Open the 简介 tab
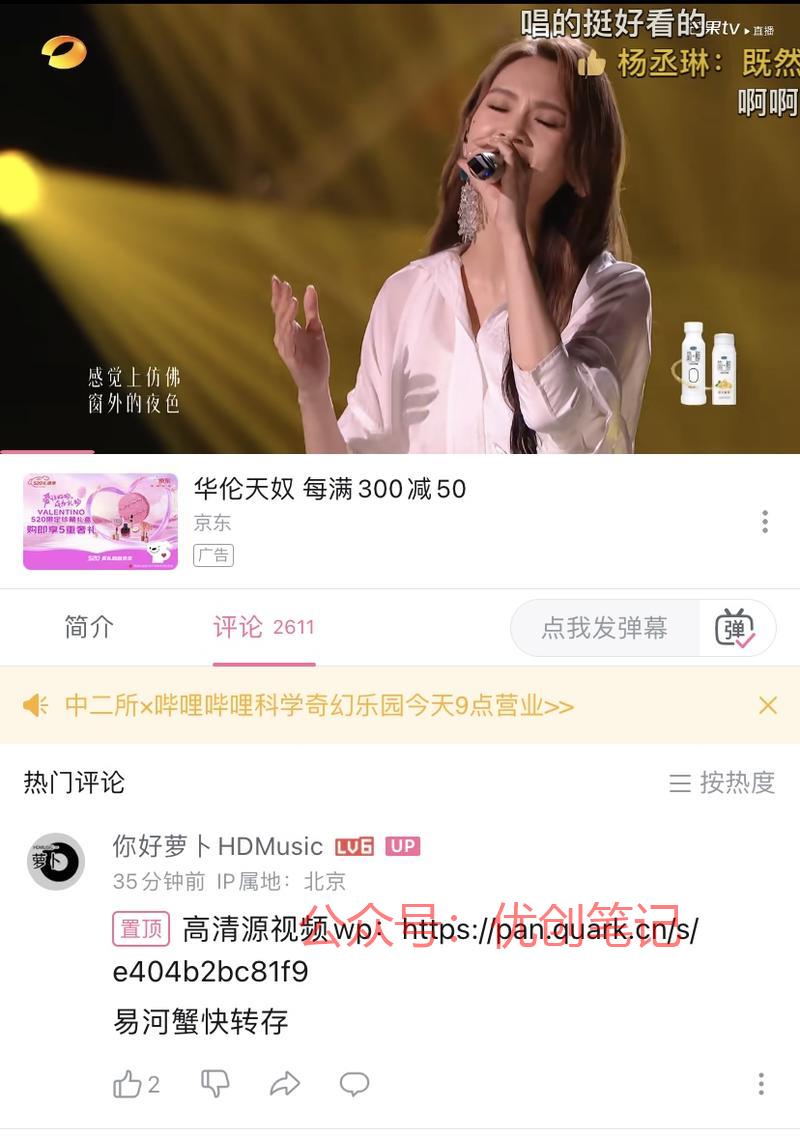Viewport: 800px width, 1137px height. [89, 627]
